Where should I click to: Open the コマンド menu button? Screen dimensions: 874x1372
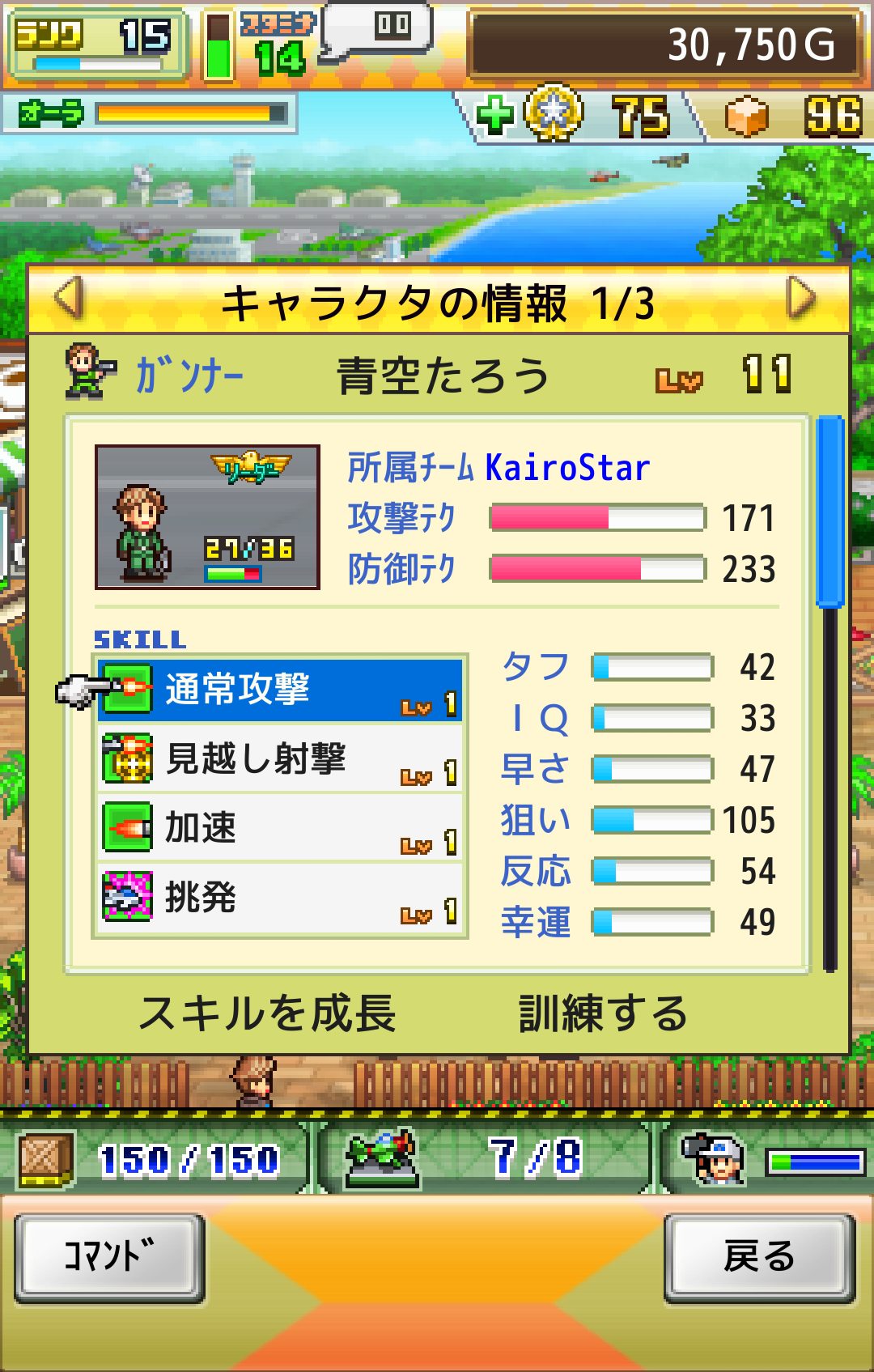[109, 1258]
